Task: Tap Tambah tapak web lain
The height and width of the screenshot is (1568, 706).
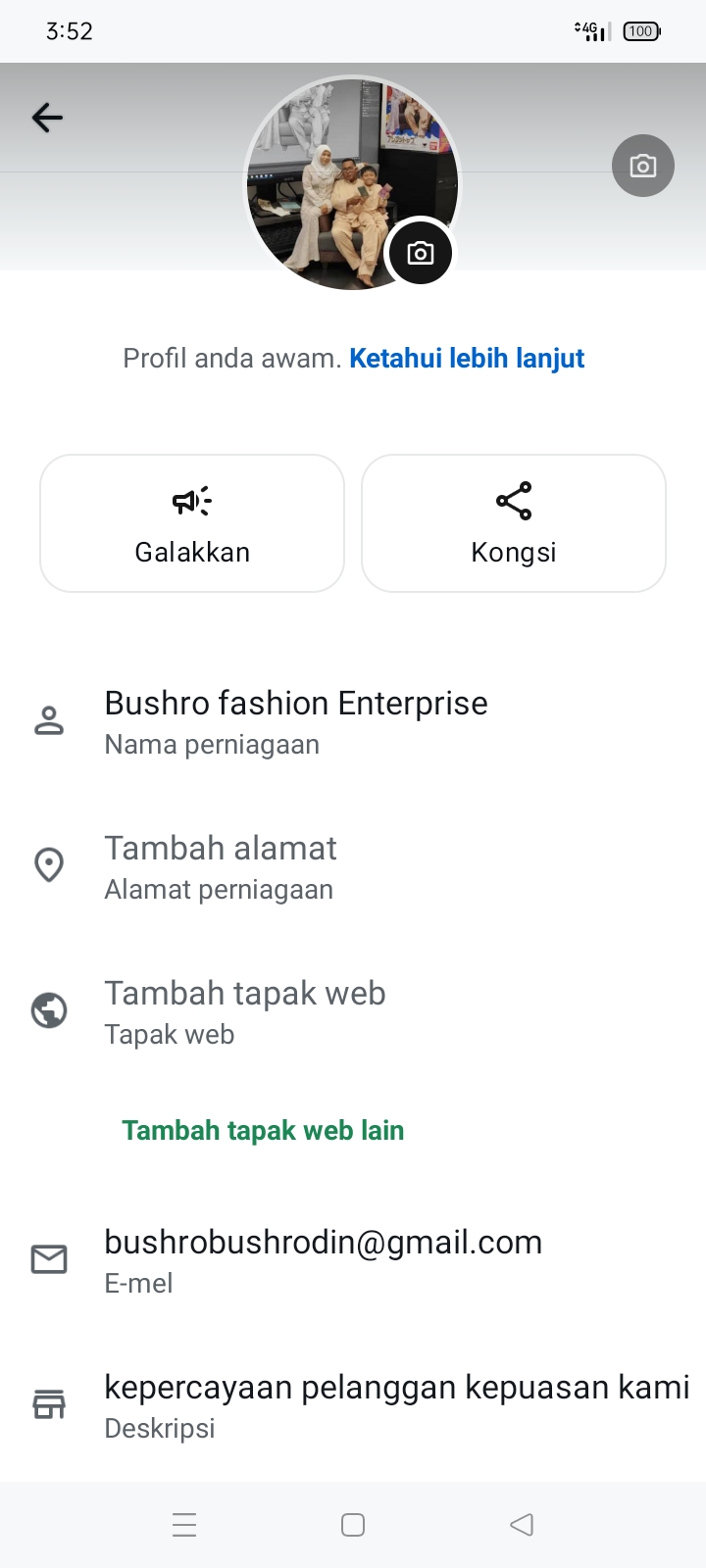Action: coord(263,1131)
